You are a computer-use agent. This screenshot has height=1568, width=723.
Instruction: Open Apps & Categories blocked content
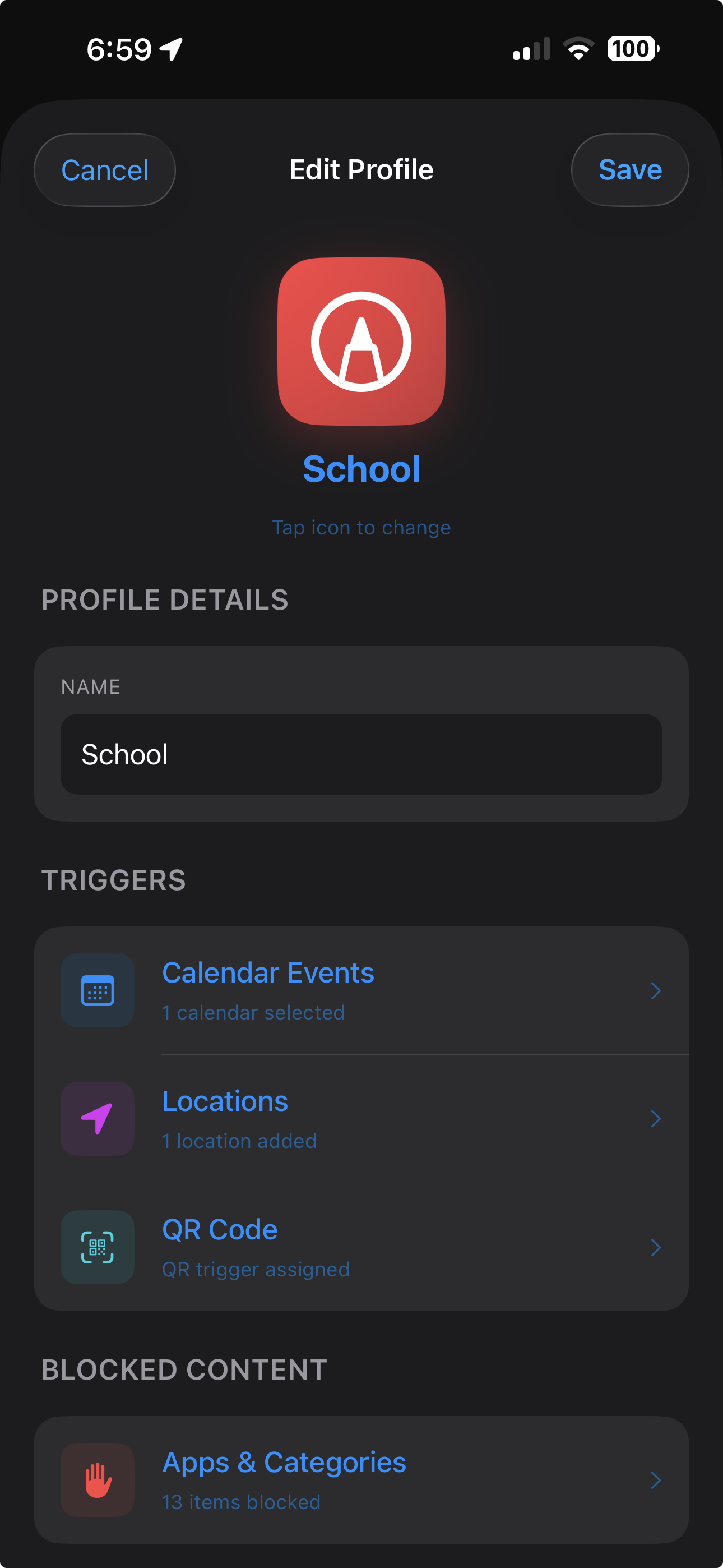click(x=361, y=1480)
